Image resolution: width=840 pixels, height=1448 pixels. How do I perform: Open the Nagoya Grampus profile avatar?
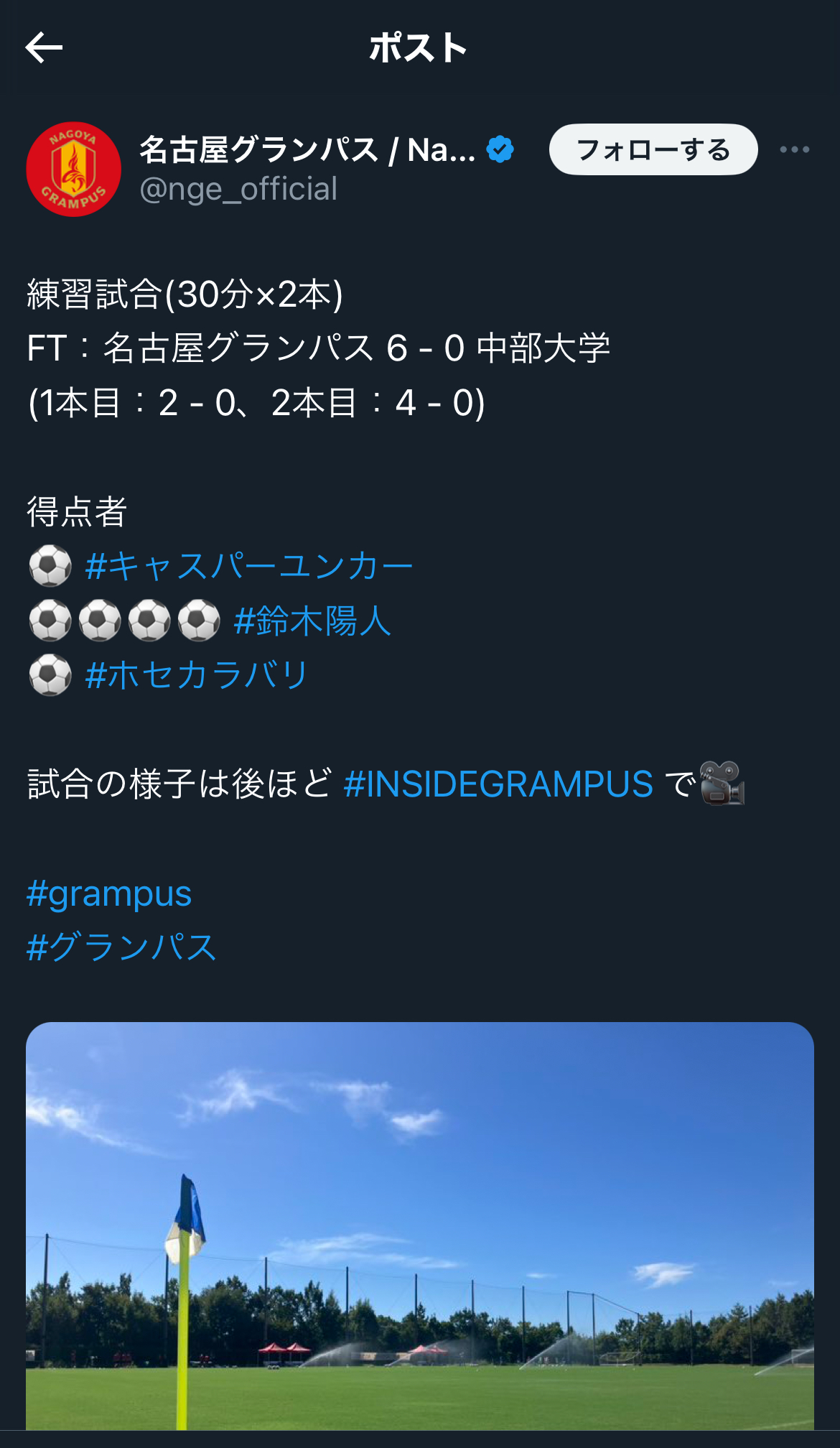click(x=73, y=170)
